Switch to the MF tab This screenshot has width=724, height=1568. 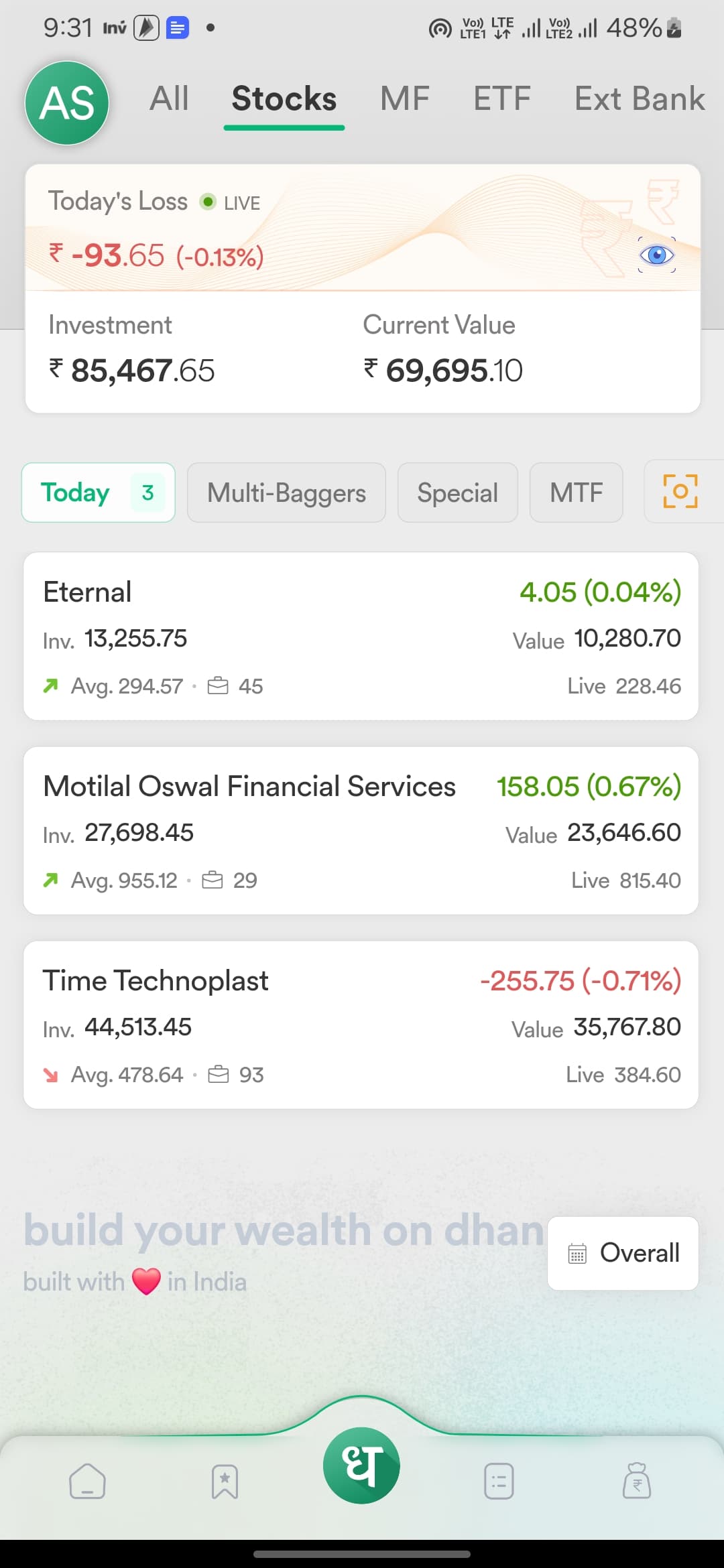[405, 99]
